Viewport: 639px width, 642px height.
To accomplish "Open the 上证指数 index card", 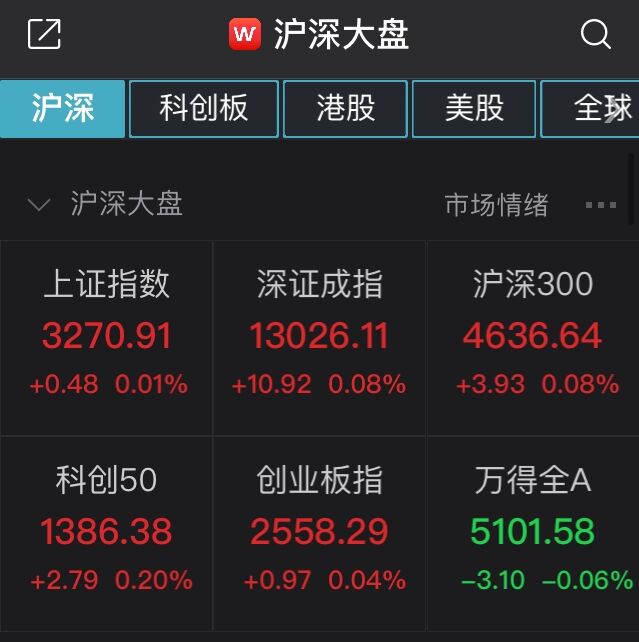I will 107,337.
